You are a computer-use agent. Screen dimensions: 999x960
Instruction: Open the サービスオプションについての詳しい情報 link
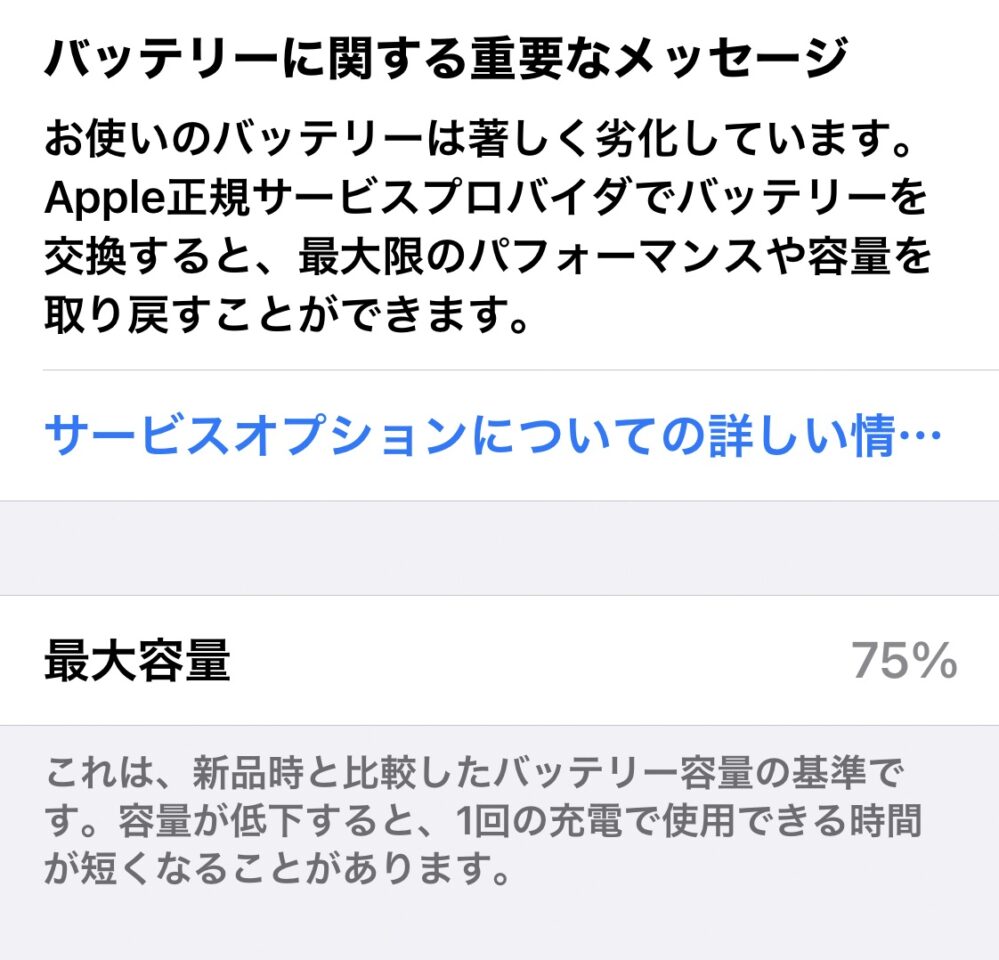pos(493,437)
